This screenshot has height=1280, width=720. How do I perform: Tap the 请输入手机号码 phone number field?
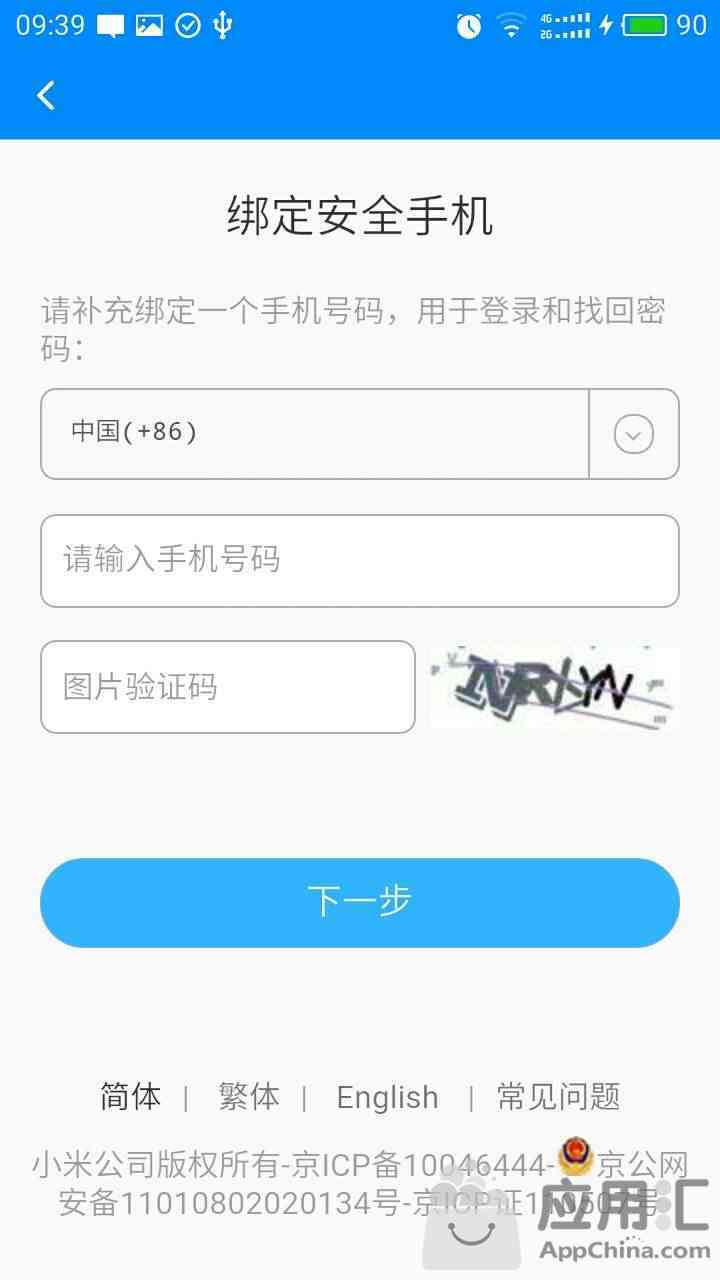360,560
